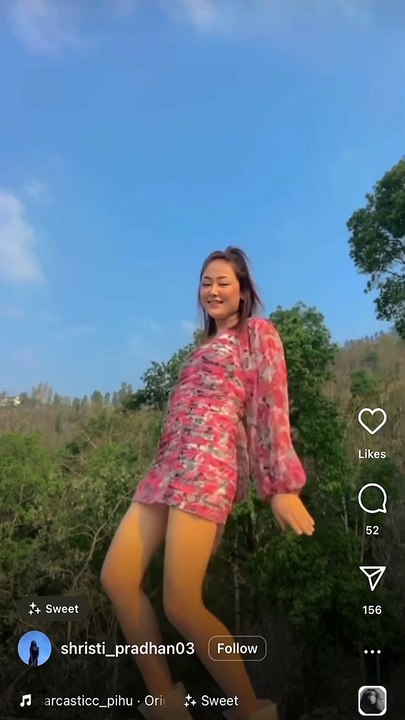Screen dimensions: 405x720
Task: Open the comments on this reel
Action: 372,498
